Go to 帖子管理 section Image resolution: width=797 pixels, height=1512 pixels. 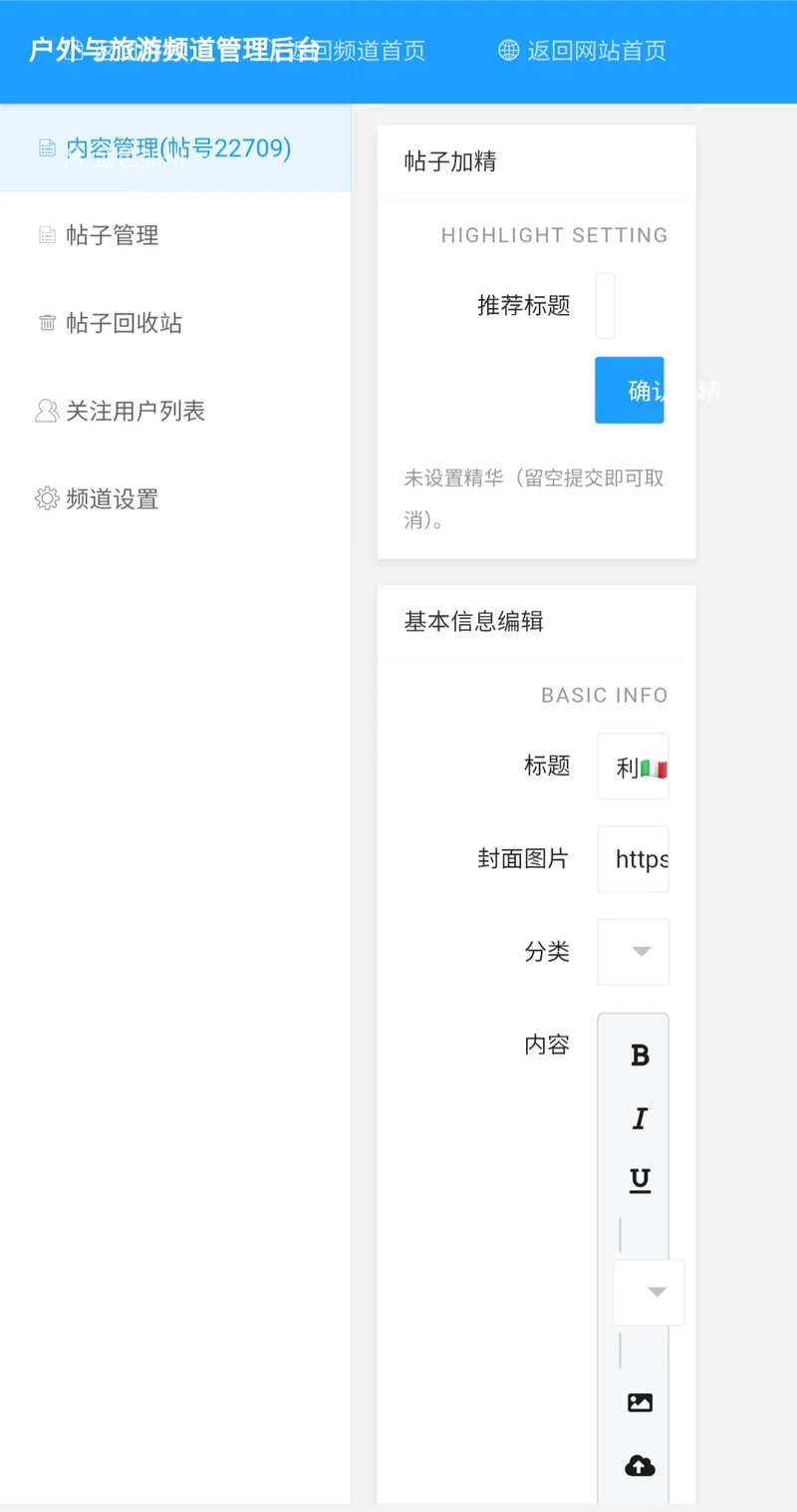pos(112,235)
